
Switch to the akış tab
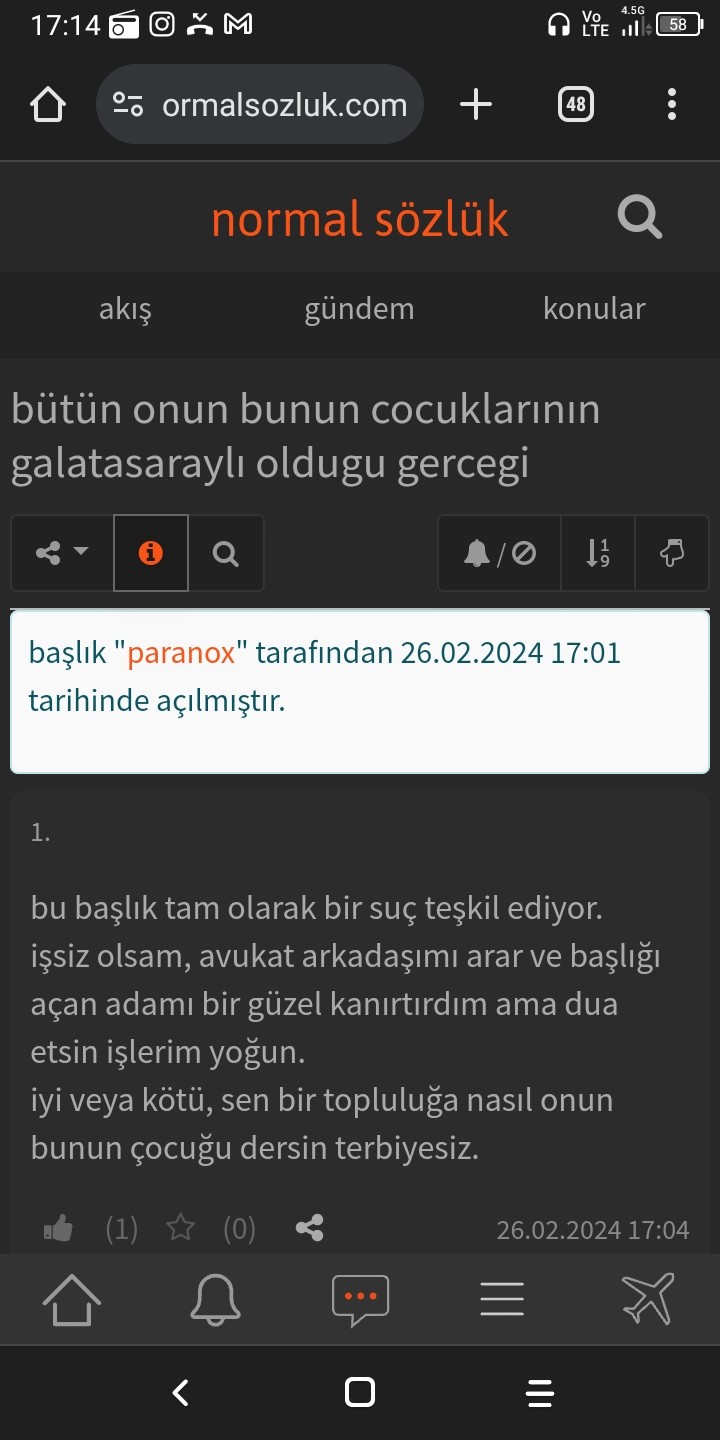(125, 309)
